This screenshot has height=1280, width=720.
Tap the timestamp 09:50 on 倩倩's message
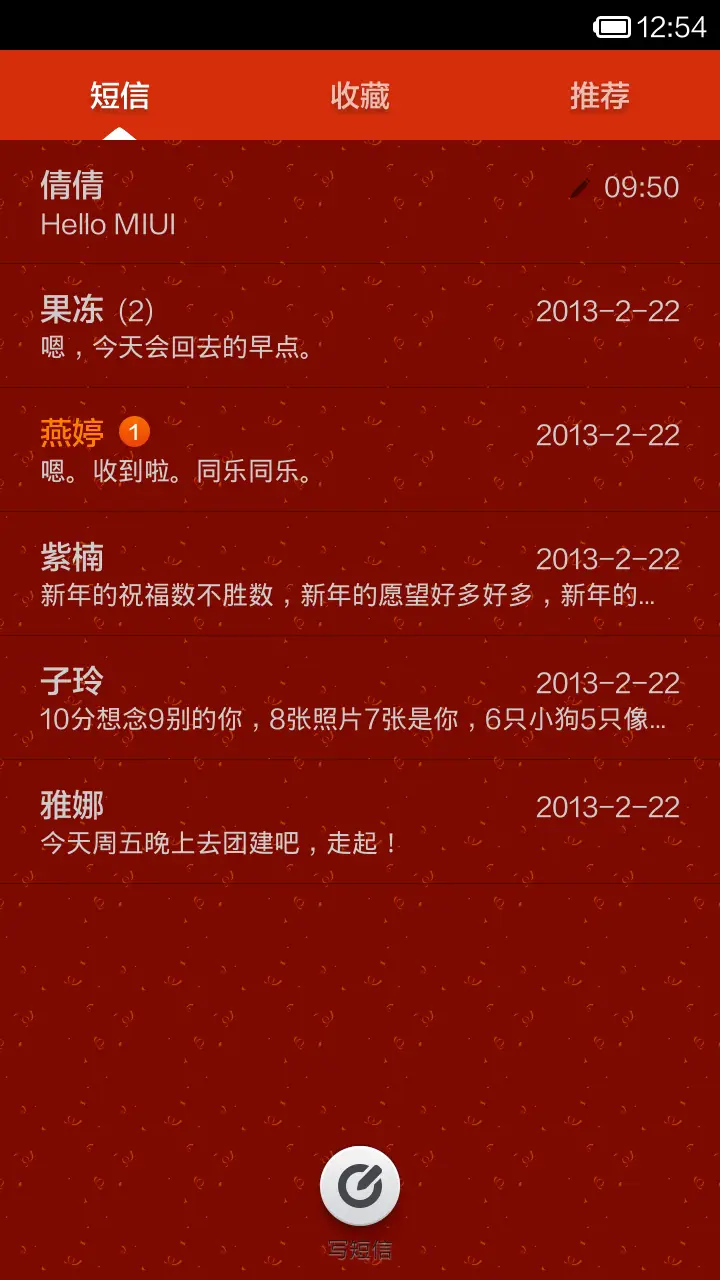(640, 187)
